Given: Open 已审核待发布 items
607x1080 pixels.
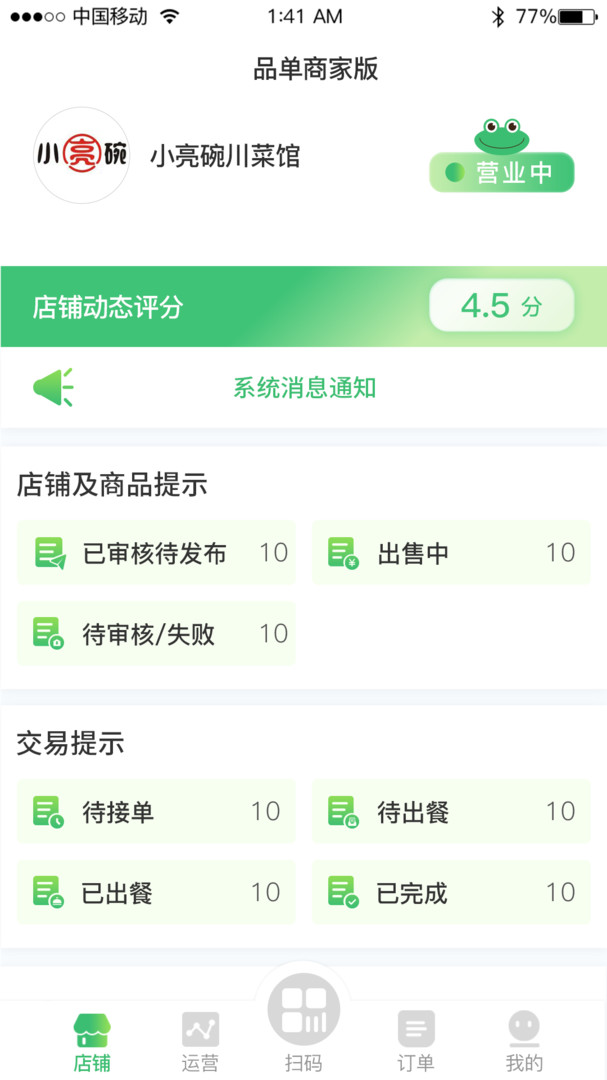Looking at the screenshot, I should pos(156,553).
